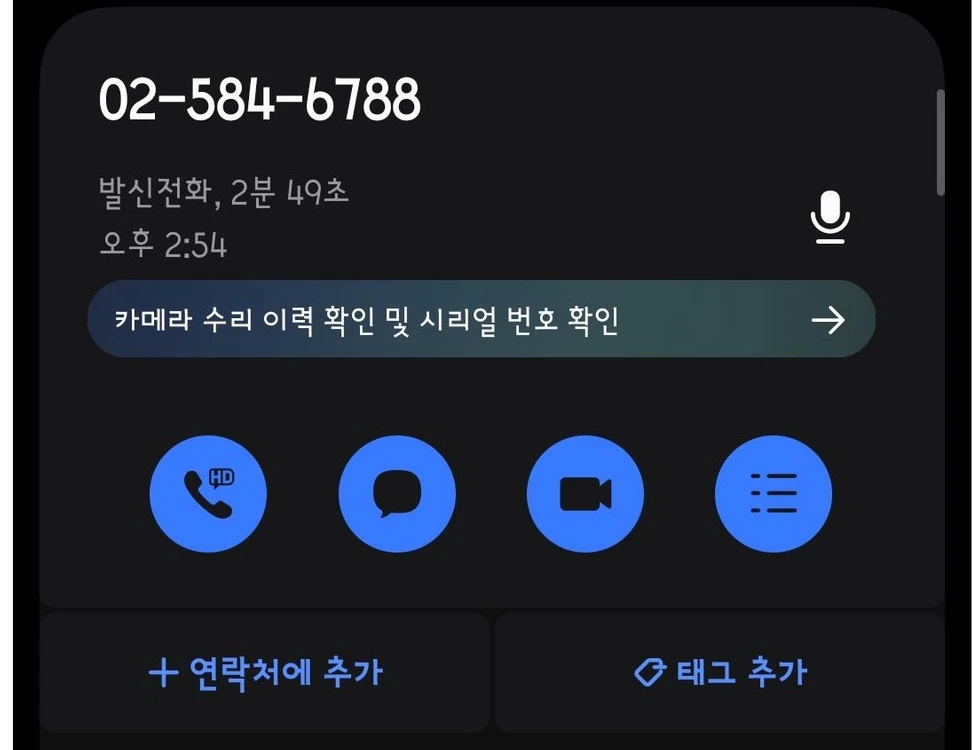
Task: Tap 연락처에 추가 to add contact
Action: tap(265, 672)
